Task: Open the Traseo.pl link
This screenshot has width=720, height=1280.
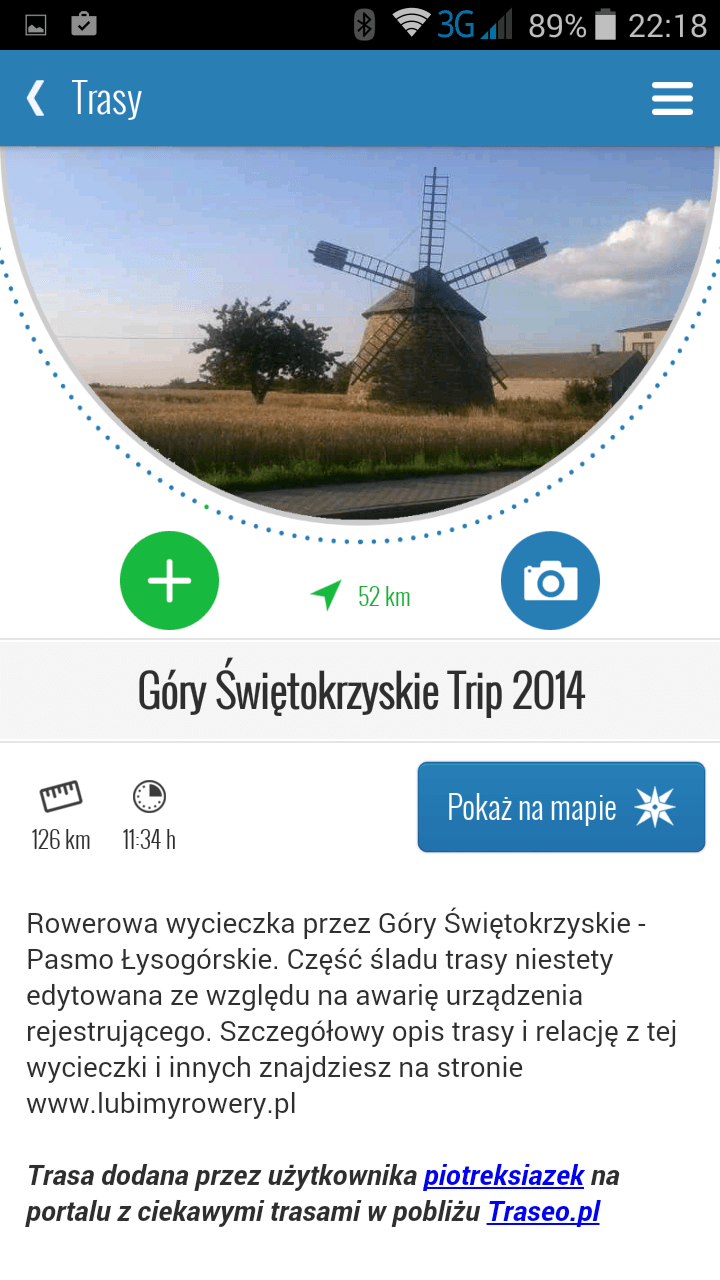Action: [544, 1212]
